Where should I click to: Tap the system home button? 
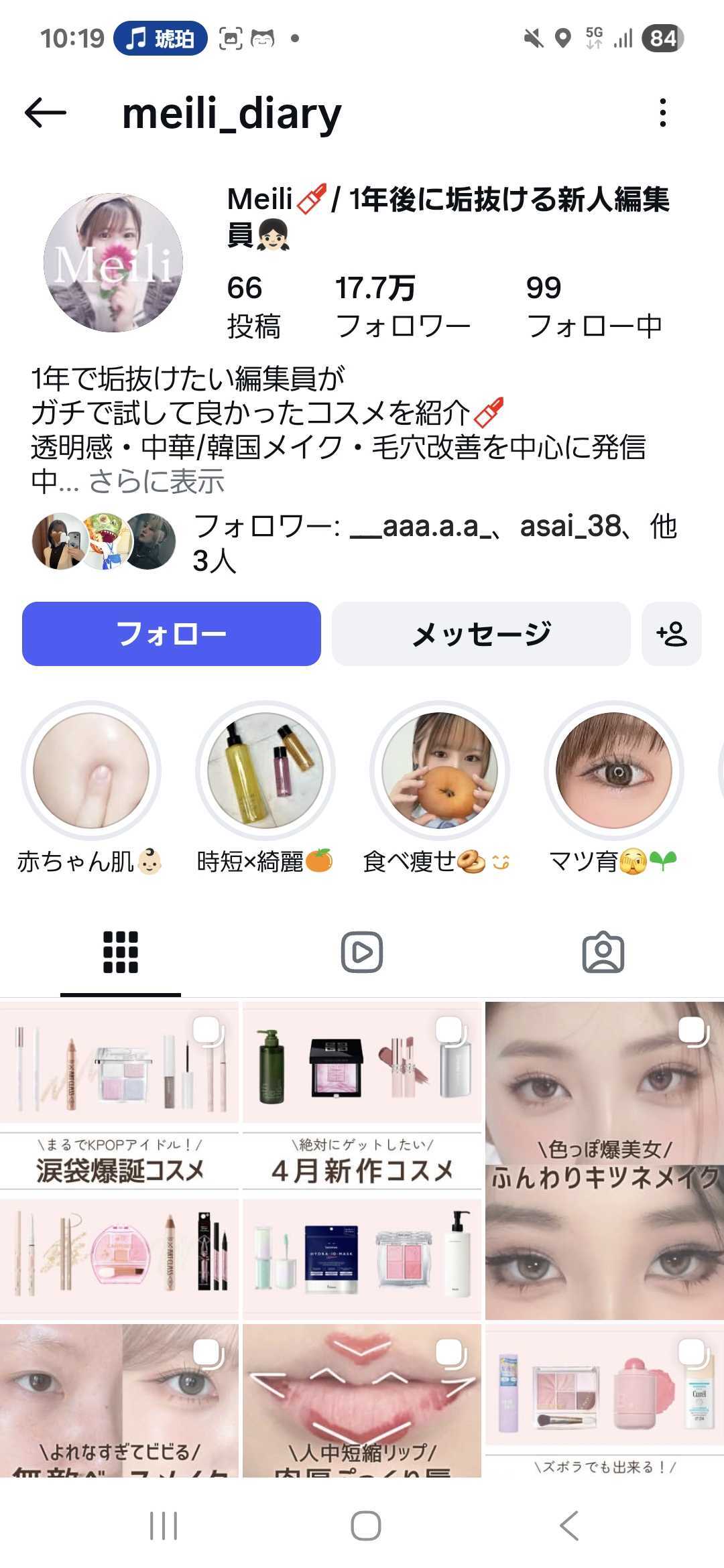[x=366, y=1526]
